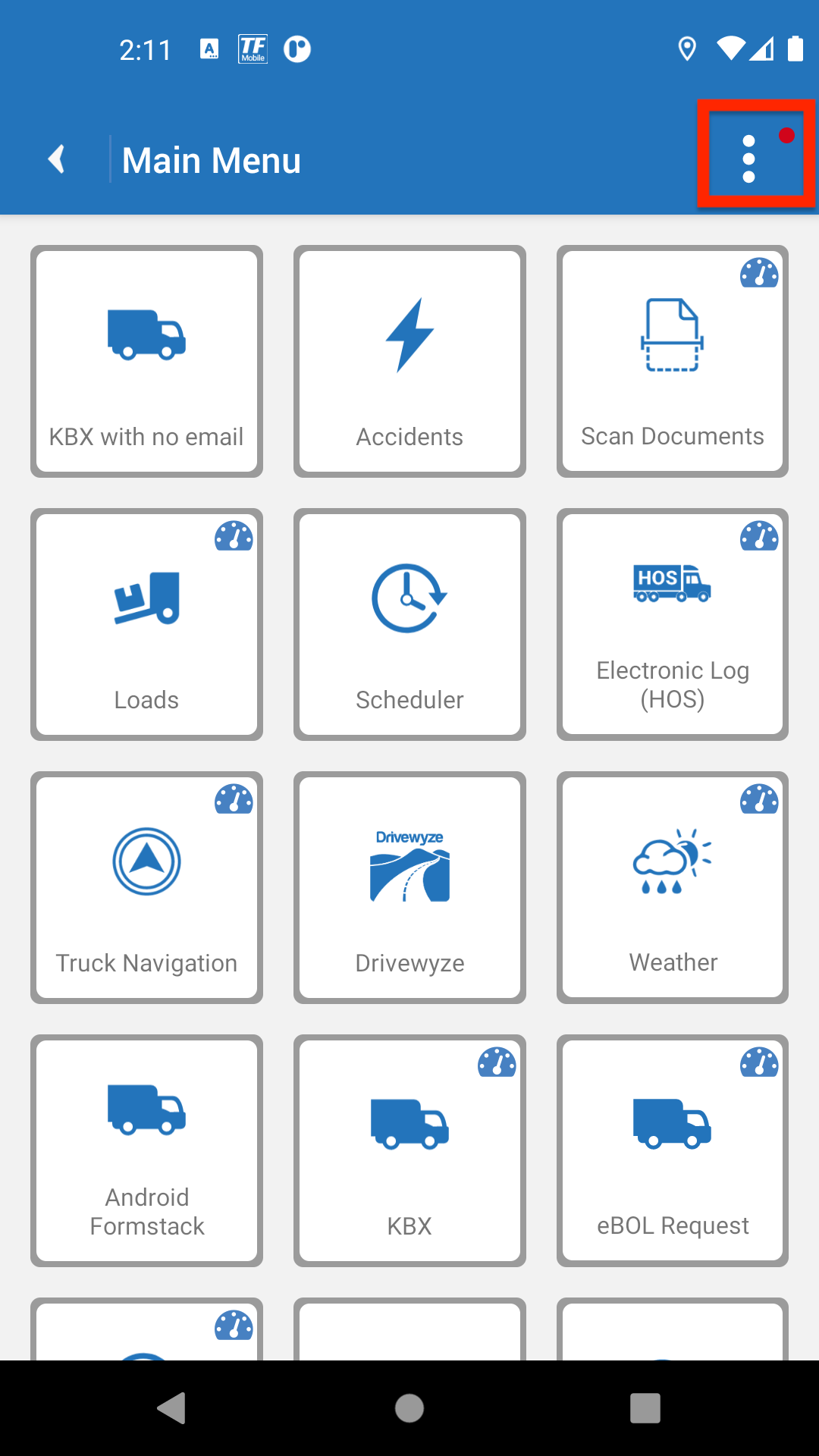Select the KBX tile
Viewport: 819px width, 1456px height.
pos(409,1150)
